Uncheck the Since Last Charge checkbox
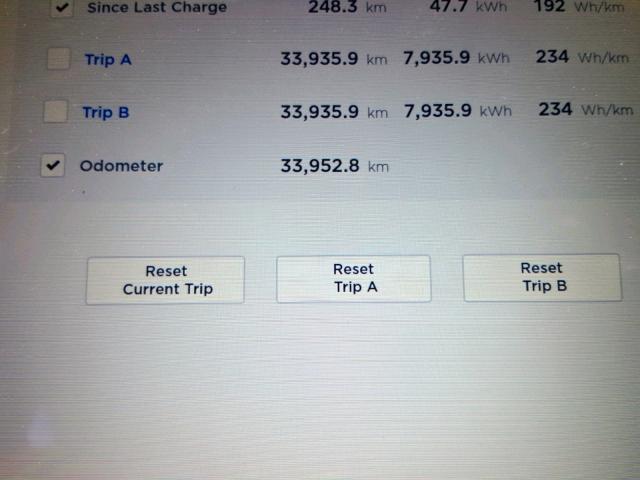The image size is (640, 480). [x=62, y=8]
